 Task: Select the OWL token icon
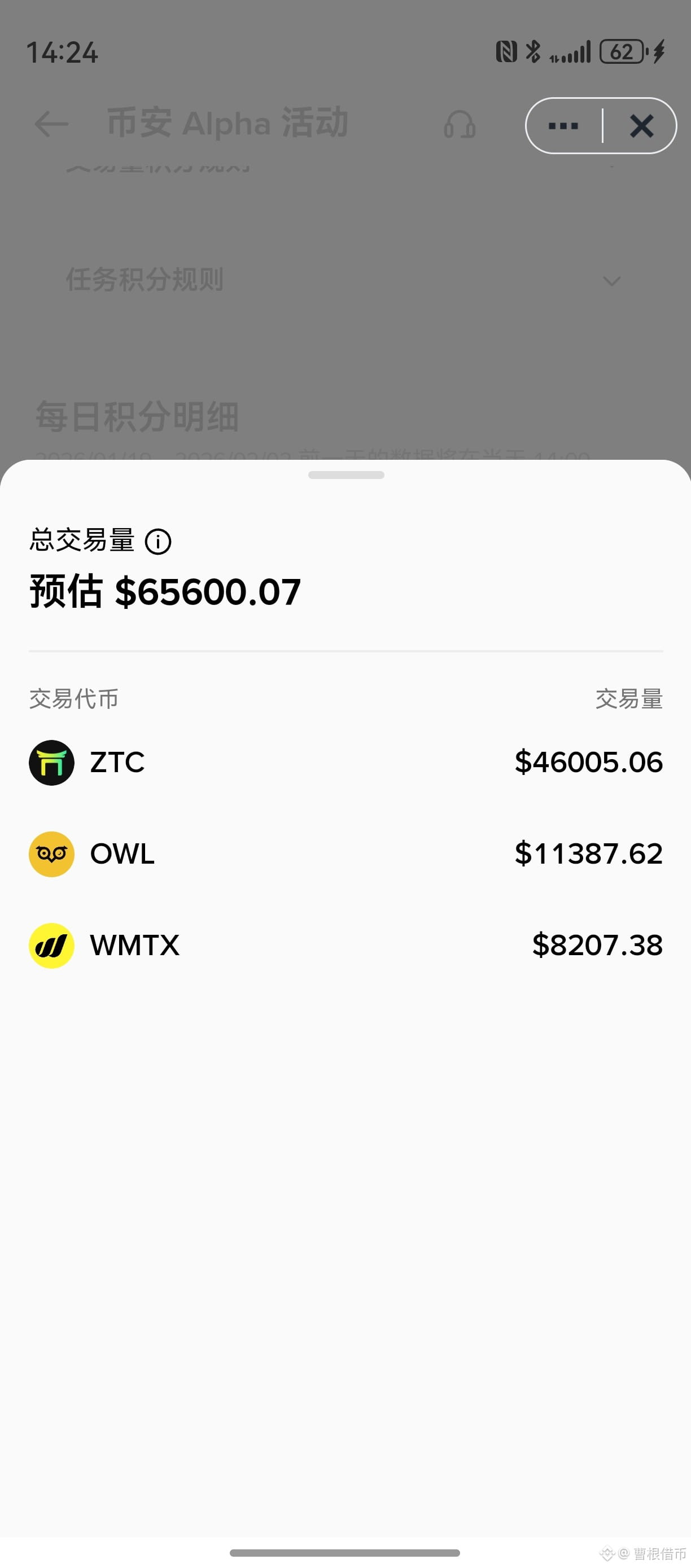tap(51, 854)
